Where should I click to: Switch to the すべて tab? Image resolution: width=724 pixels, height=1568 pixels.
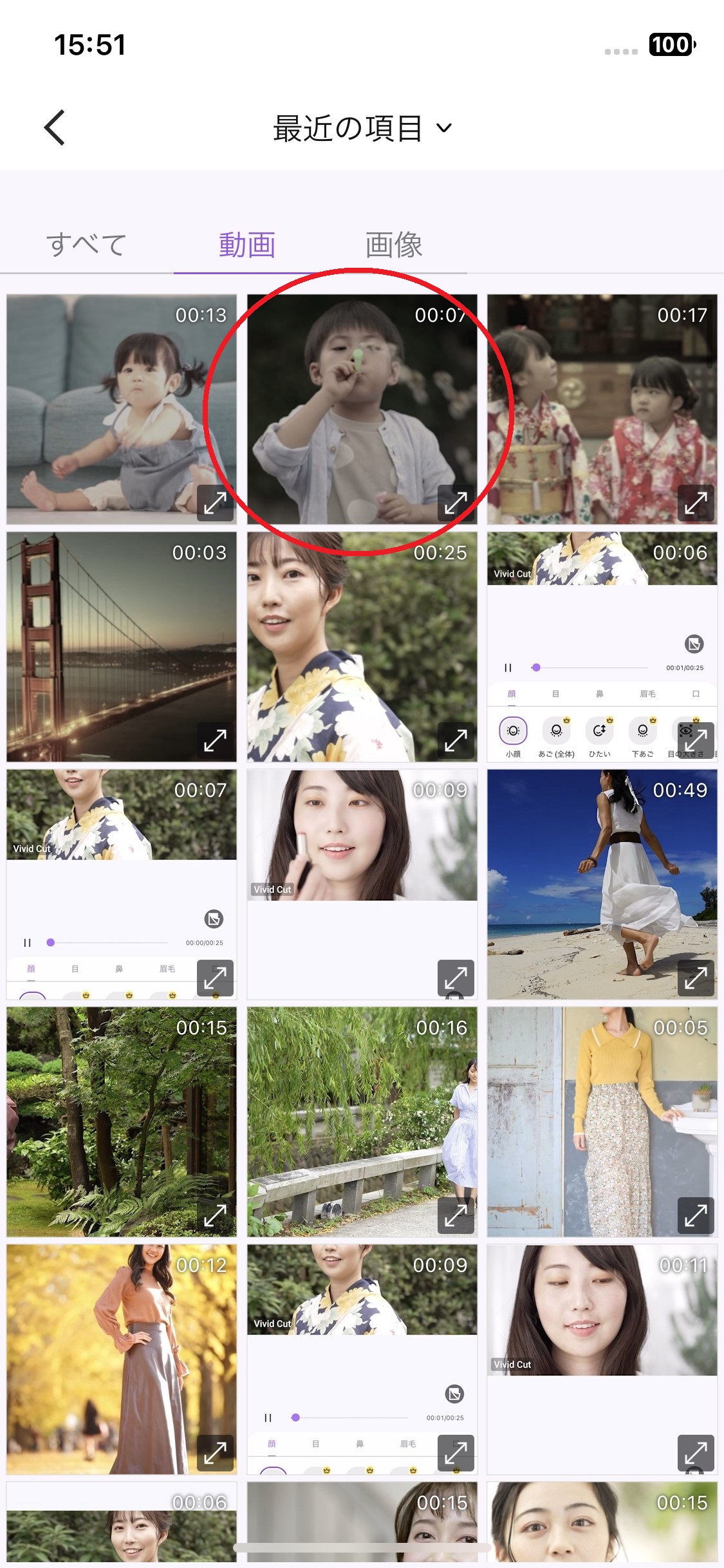[86, 245]
